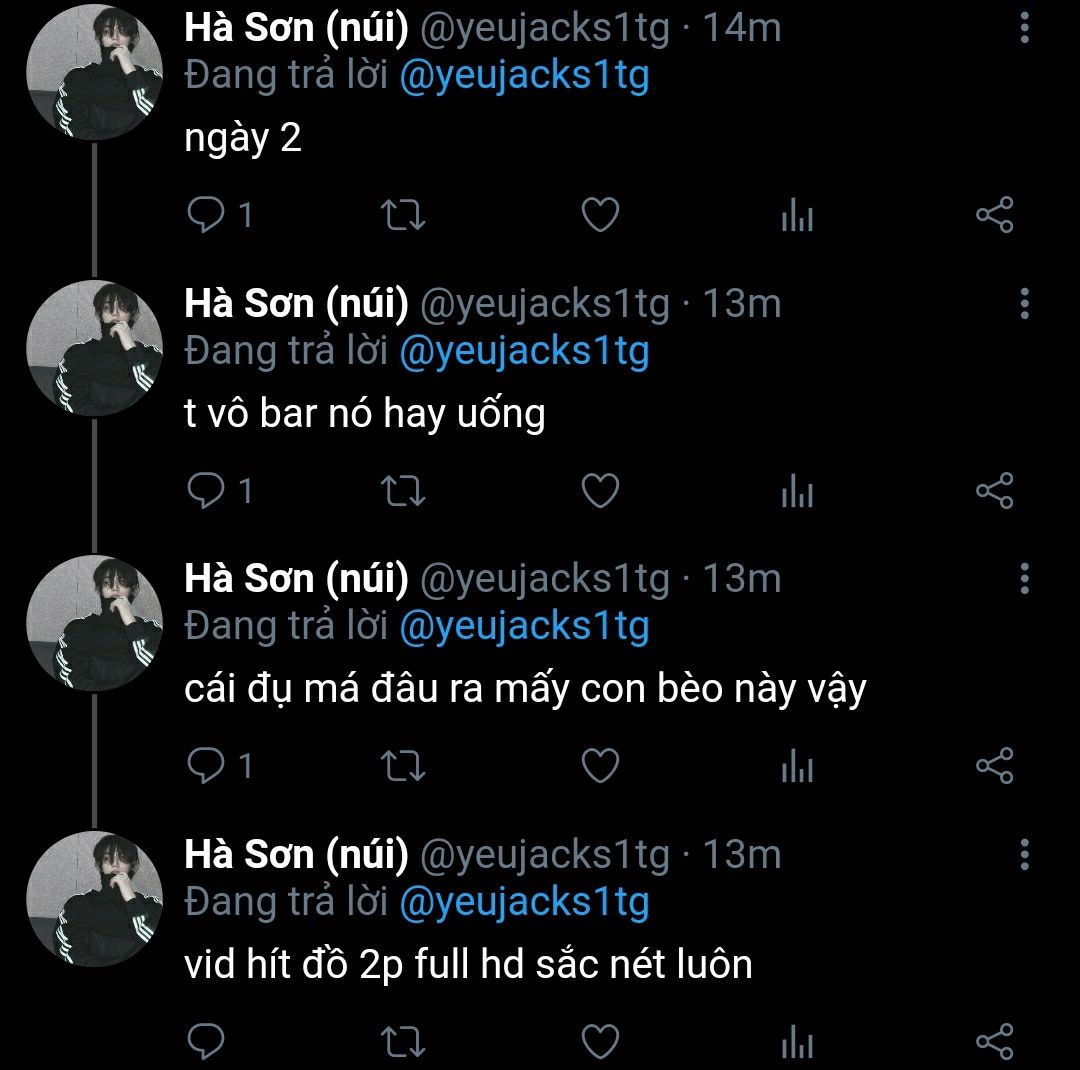Share the "vid hít đồ 2p" tweet
Screen dimensions: 1080x1070
tap(994, 1042)
